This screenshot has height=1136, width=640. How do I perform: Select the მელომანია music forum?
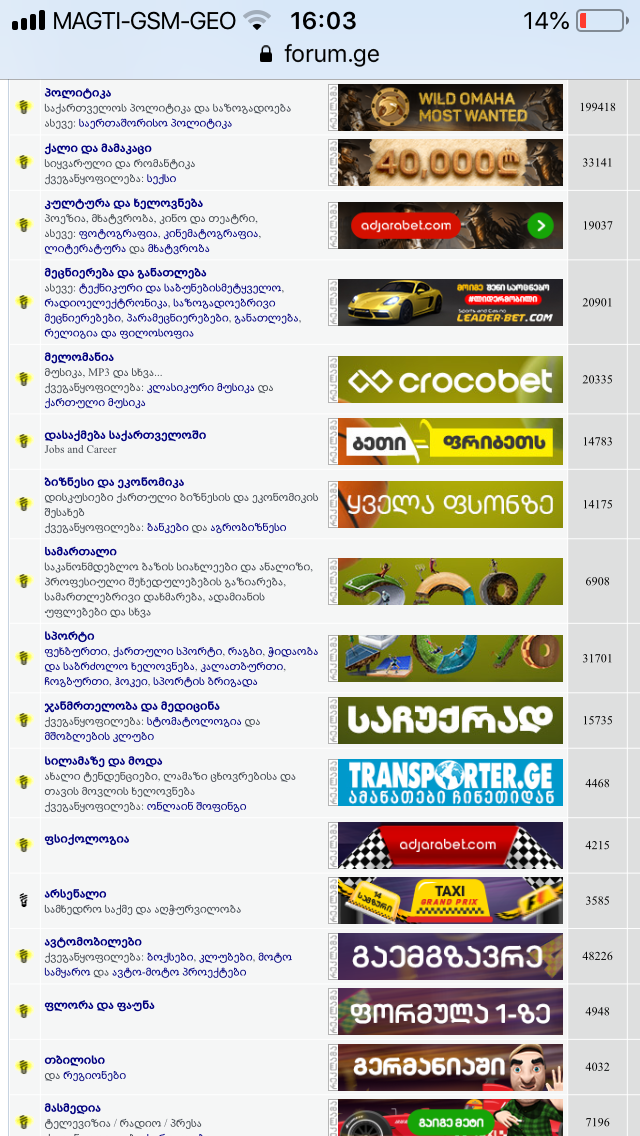[79, 357]
